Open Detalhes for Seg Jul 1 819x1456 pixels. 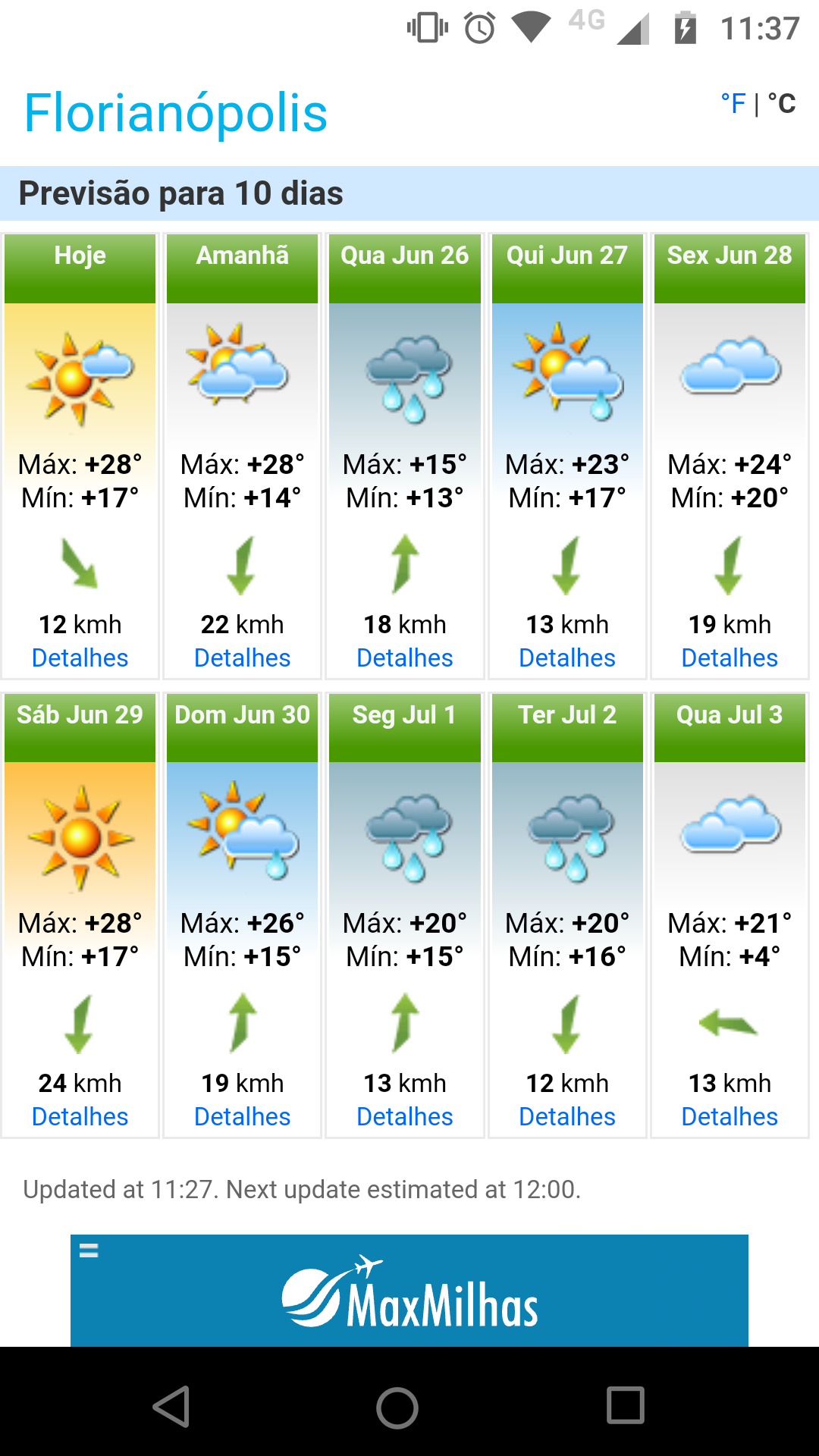click(x=405, y=1116)
